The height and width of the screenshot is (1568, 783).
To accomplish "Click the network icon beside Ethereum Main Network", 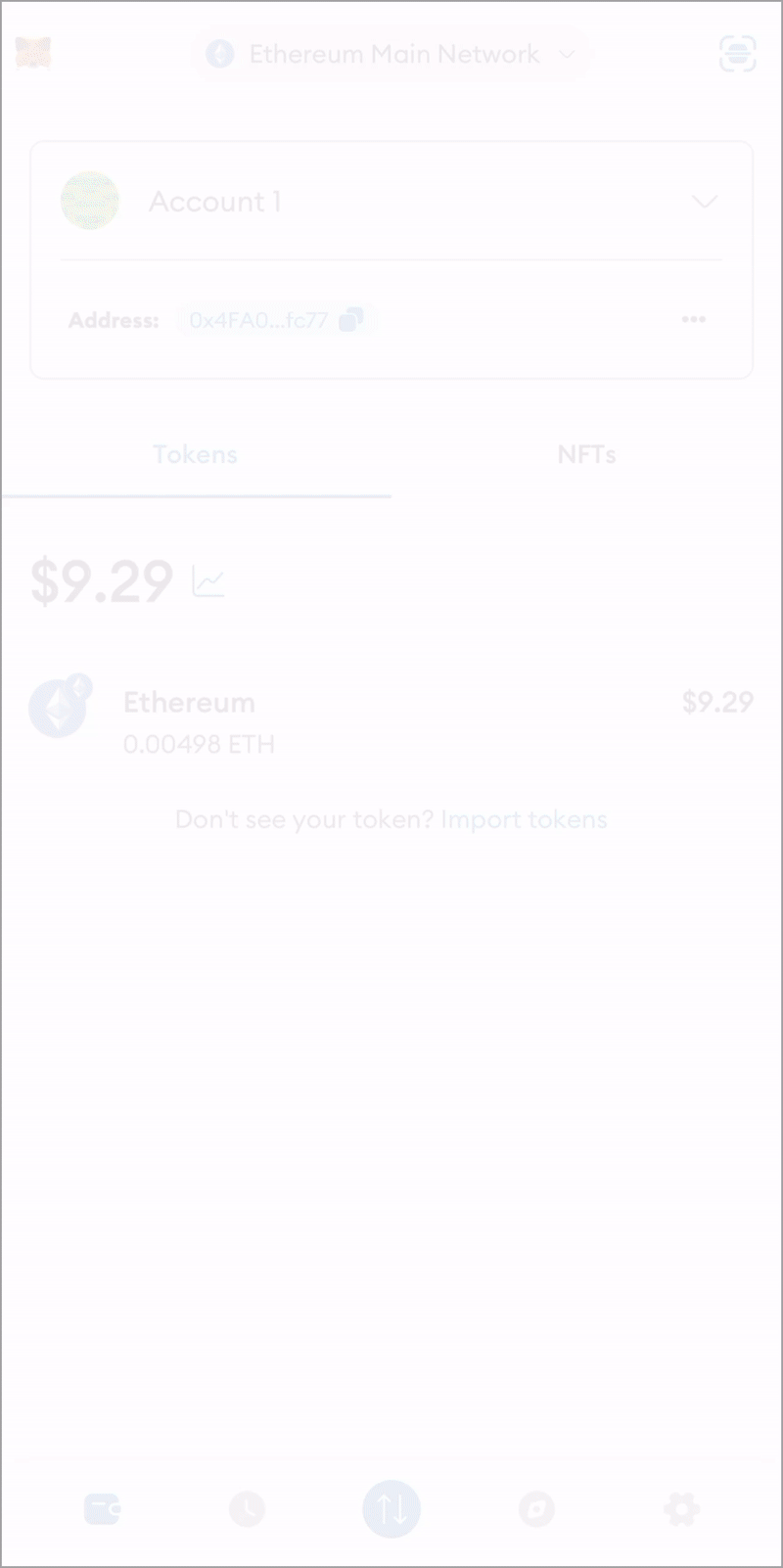I will coord(219,55).
